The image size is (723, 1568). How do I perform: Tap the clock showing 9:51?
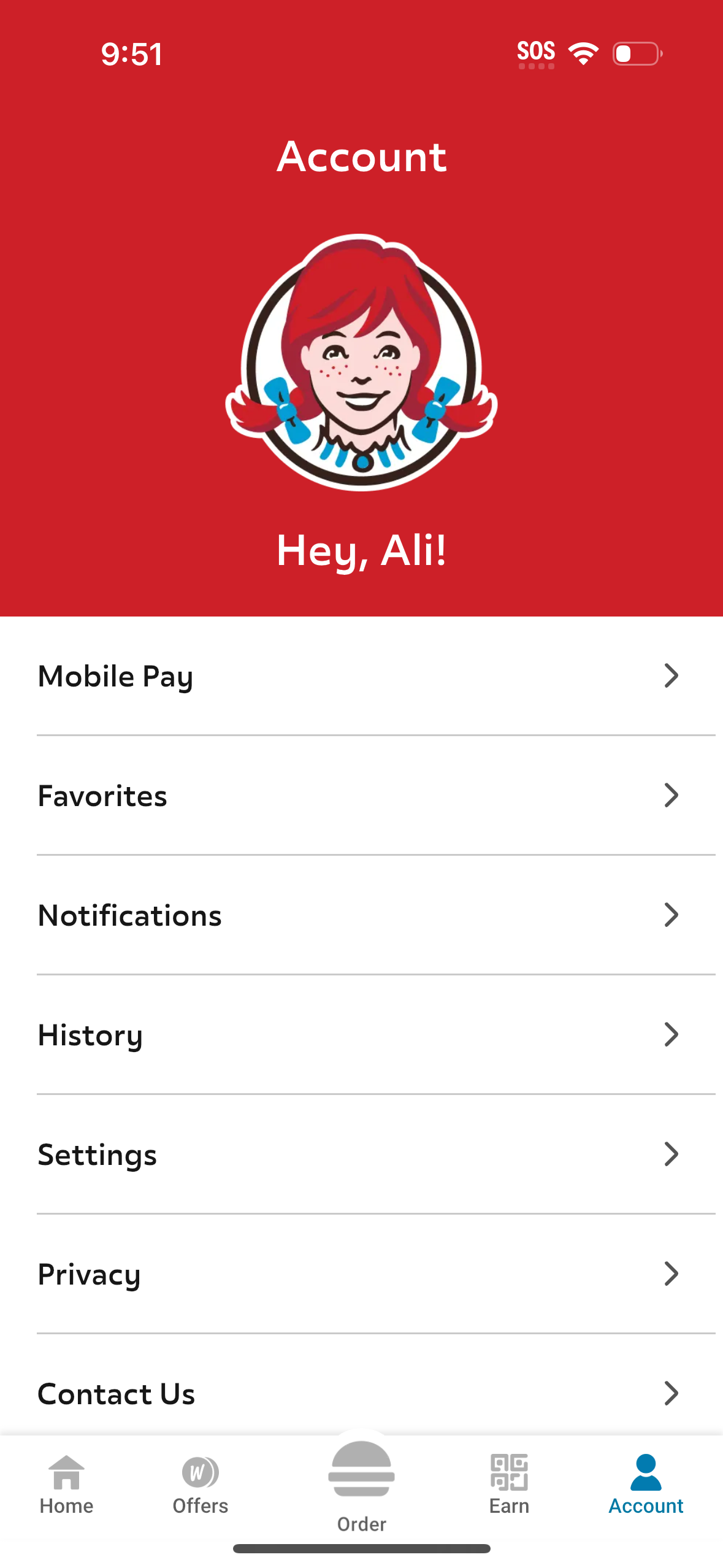pyautogui.click(x=132, y=54)
